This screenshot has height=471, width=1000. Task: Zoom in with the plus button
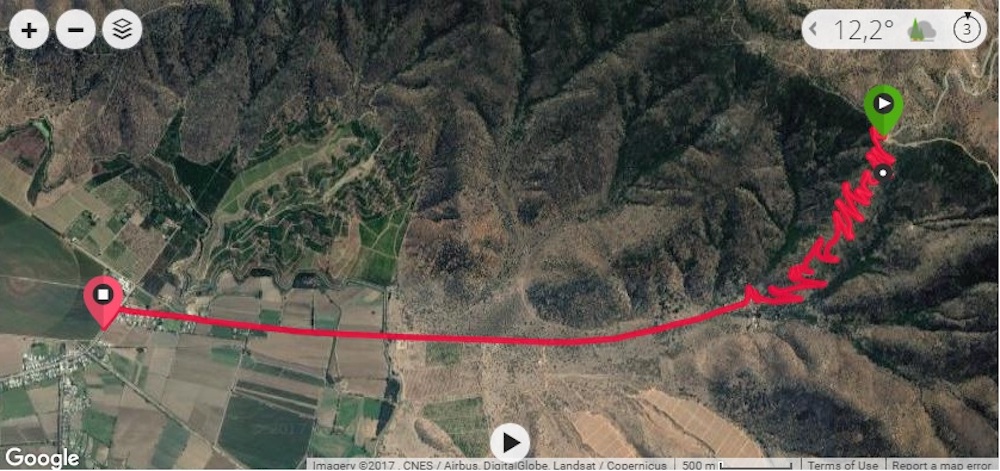click(29, 30)
